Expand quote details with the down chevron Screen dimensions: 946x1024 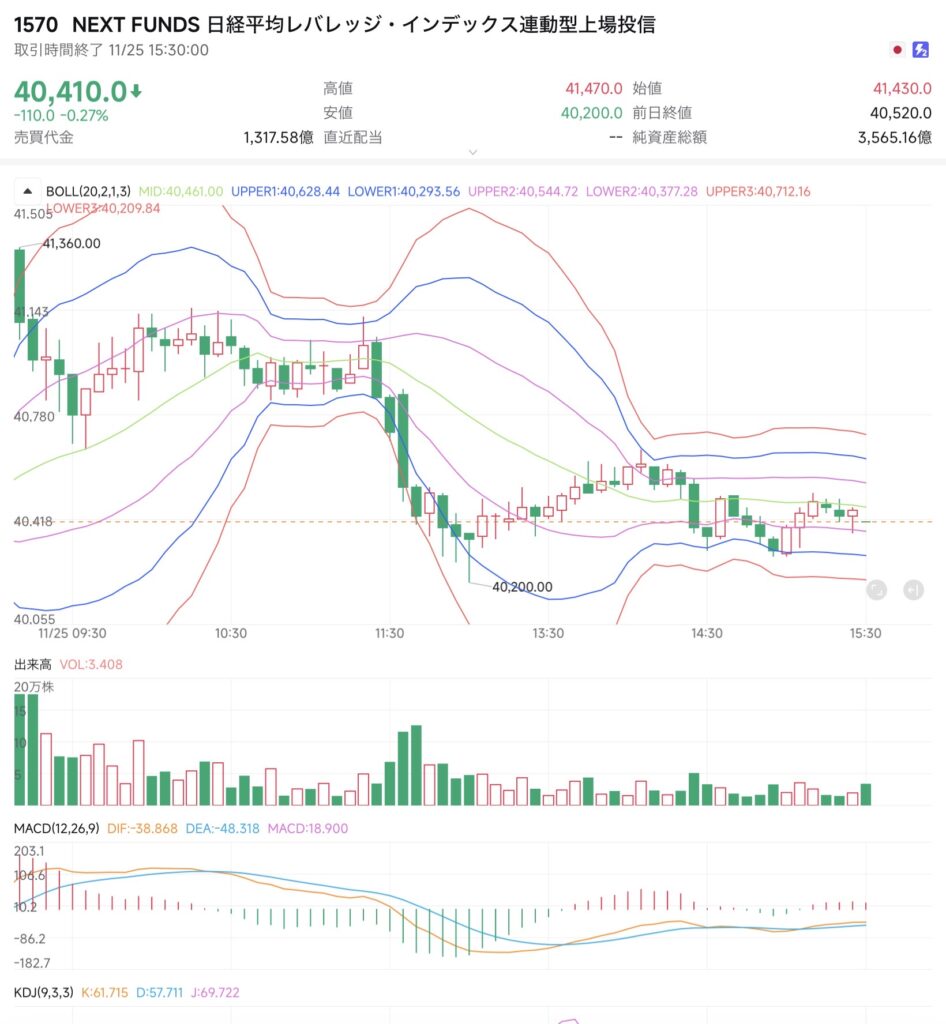click(x=473, y=152)
